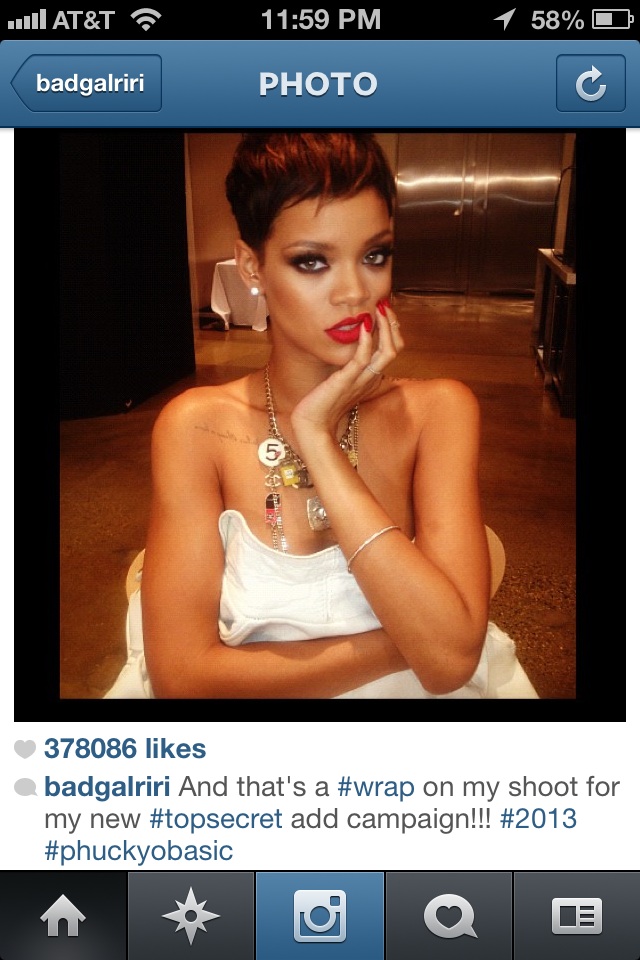Screen dimensions: 640x960
Task: Open the #wrap hashtag
Action: tap(376, 786)
